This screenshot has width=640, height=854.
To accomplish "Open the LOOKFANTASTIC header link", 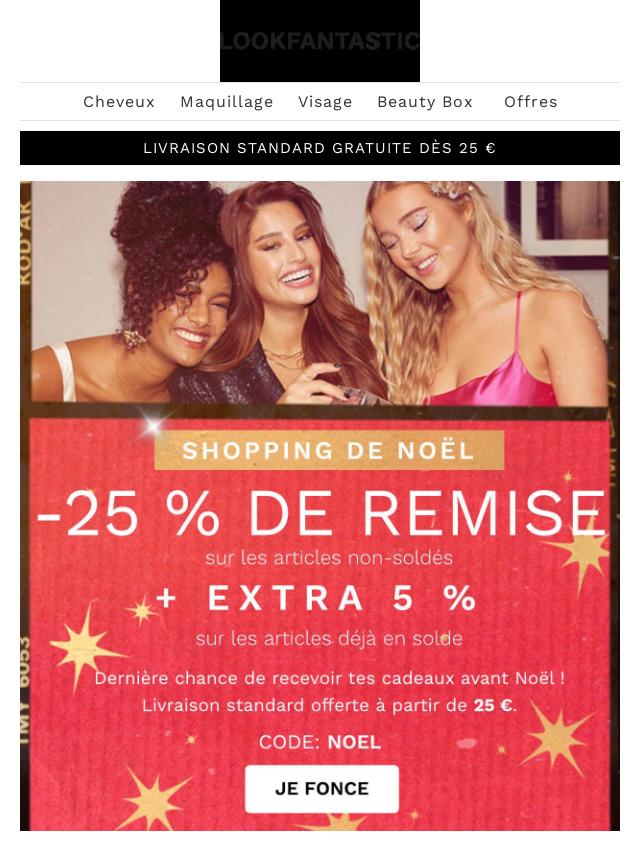I will click(320, 41).
